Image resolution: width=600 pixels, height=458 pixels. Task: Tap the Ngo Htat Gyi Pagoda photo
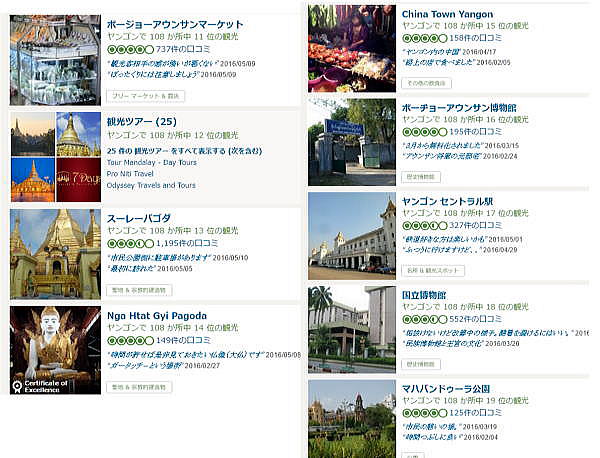click(54, 351)
